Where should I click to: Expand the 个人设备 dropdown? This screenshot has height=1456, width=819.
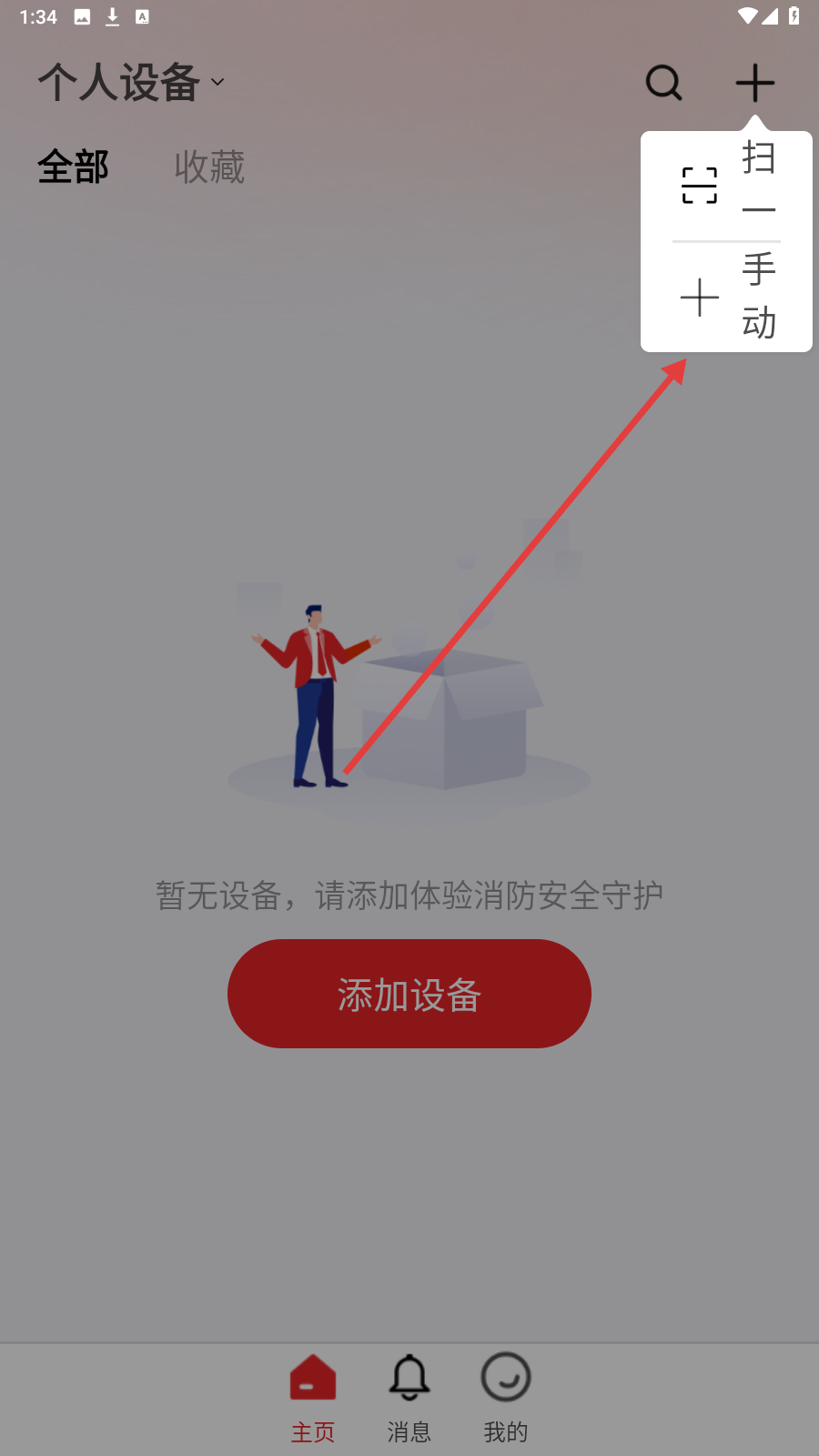coord(132,82)
